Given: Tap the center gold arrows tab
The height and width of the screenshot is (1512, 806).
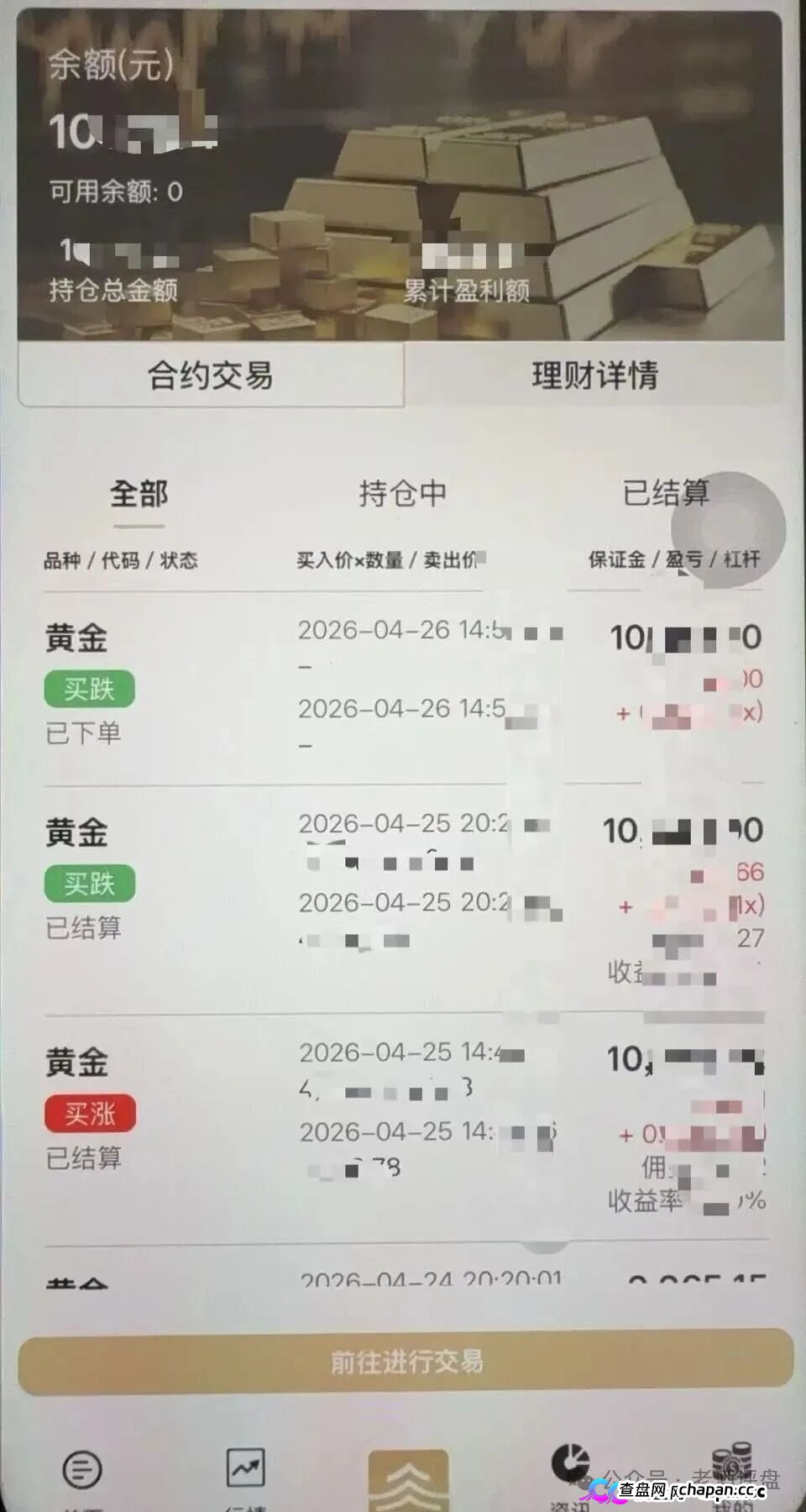Looking at the screenshot, I should [x=408, y=1478].
